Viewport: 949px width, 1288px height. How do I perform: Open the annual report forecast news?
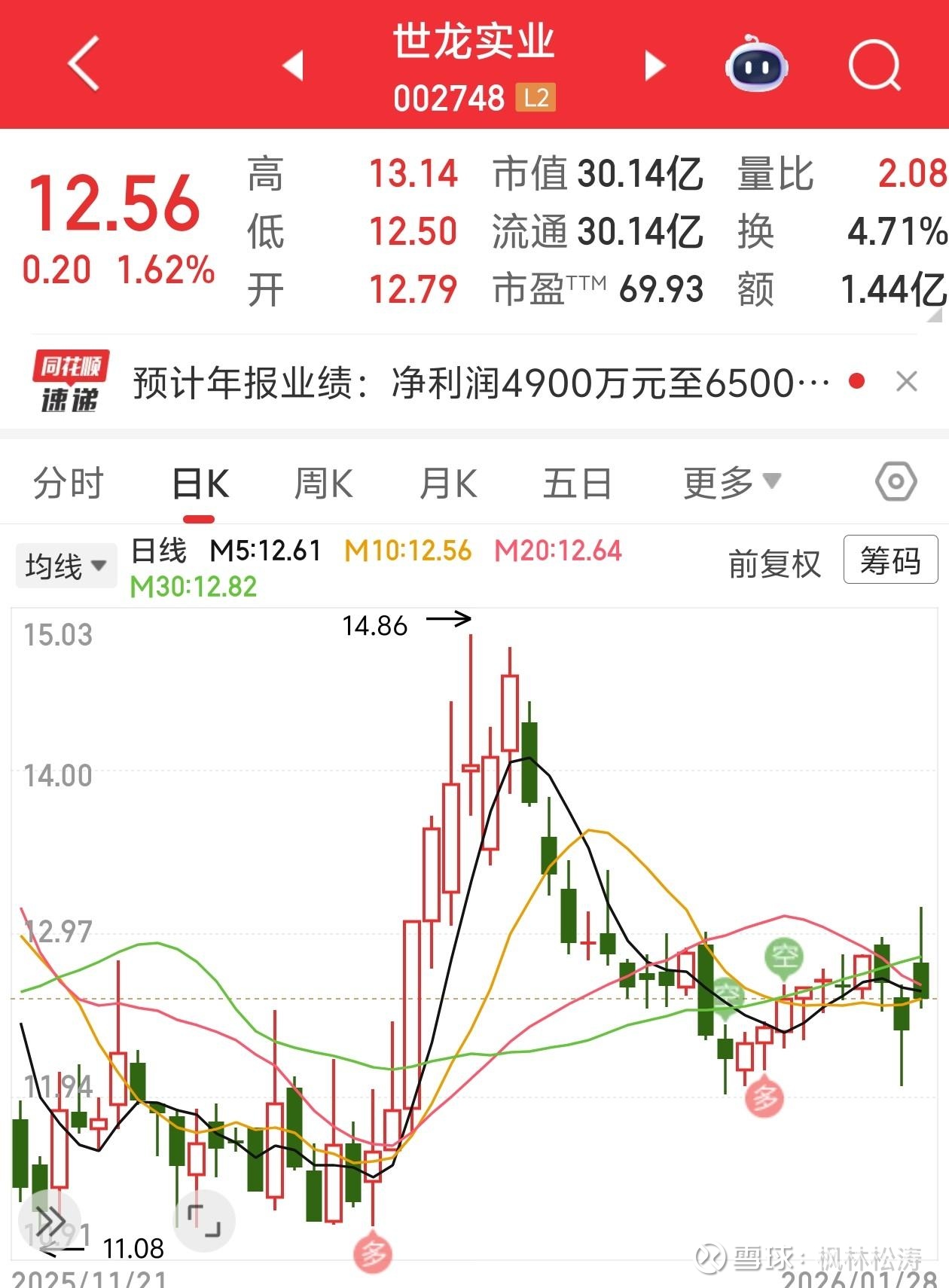coord(481,383)
